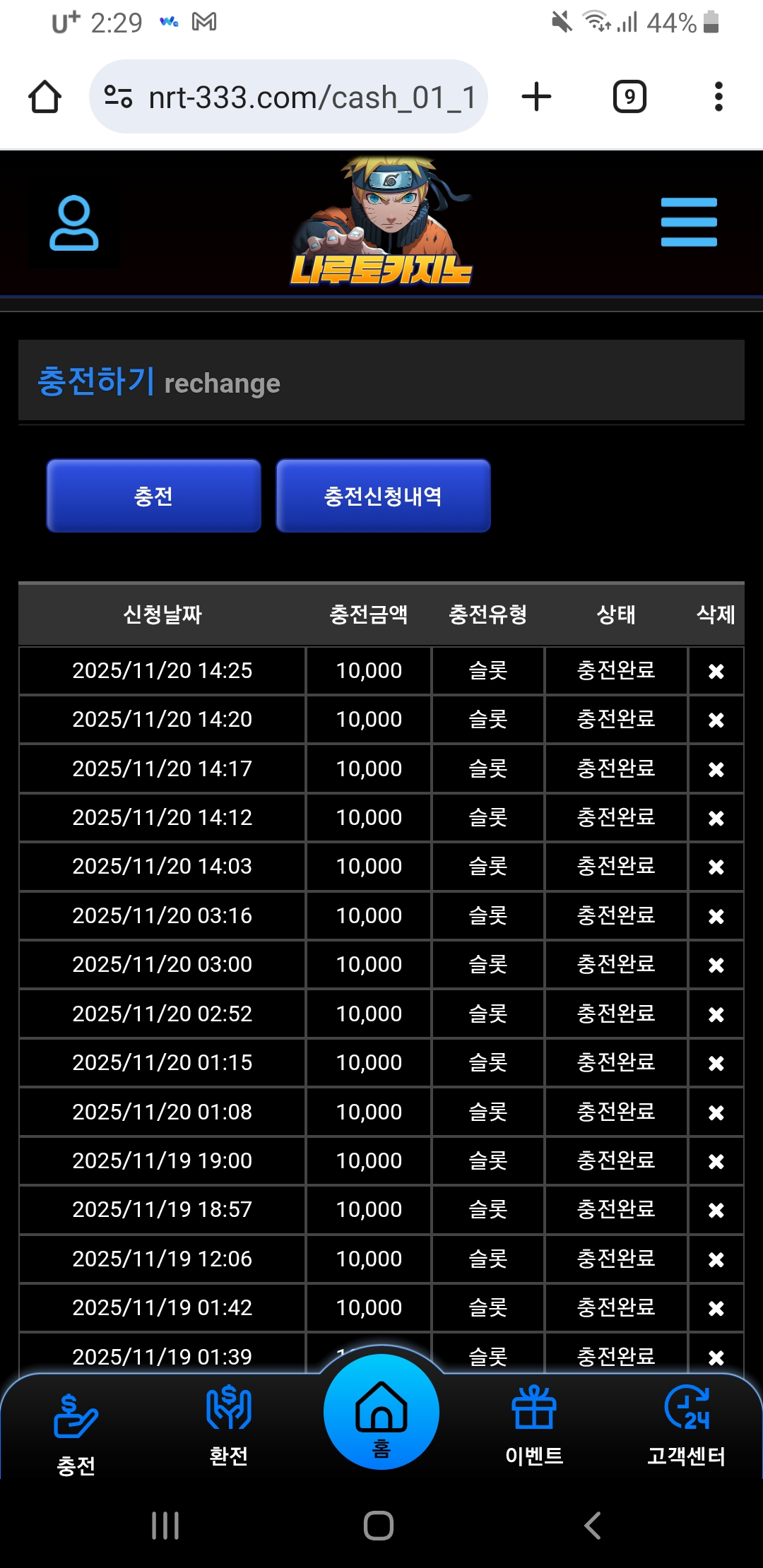Image resolution: width=763 pixels, height=1568 pixels.
Task: Tap the 홈 center button
Action: [381, 1413]
